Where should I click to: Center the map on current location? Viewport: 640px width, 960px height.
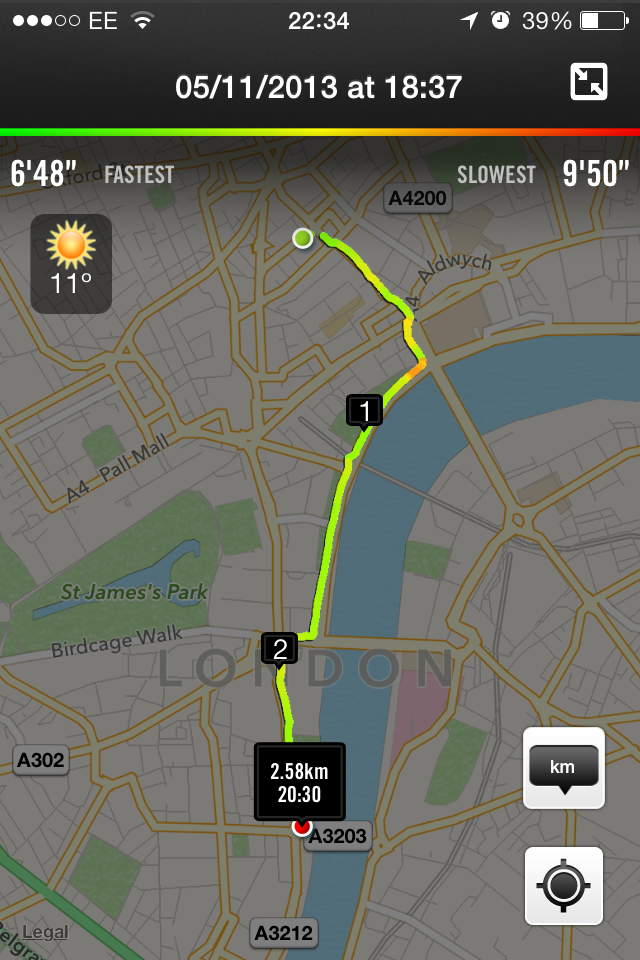pyautogui.click(x=564, y=886)
